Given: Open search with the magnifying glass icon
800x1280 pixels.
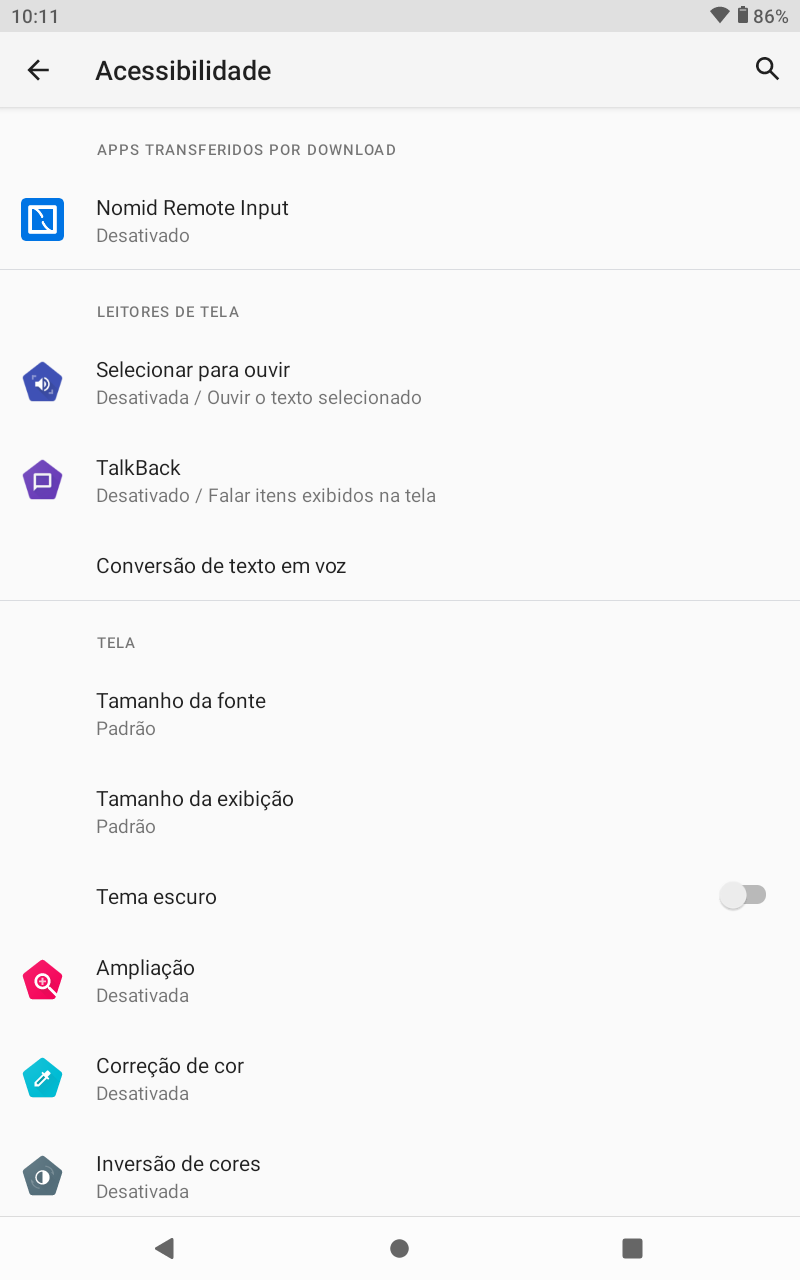Looking at the screenshot, I should [x=766, y=69].
